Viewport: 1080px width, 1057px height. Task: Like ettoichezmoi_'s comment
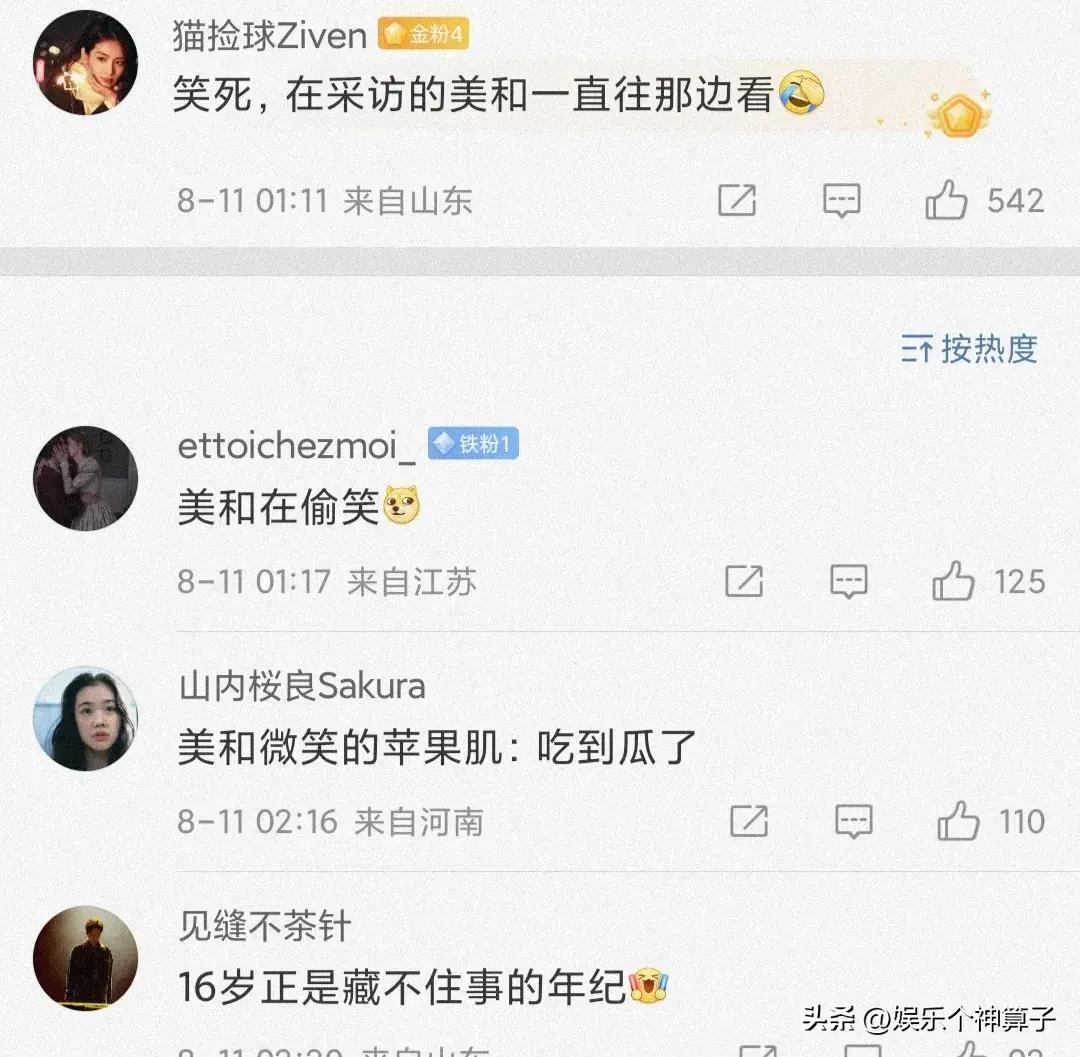coord(953,582)
